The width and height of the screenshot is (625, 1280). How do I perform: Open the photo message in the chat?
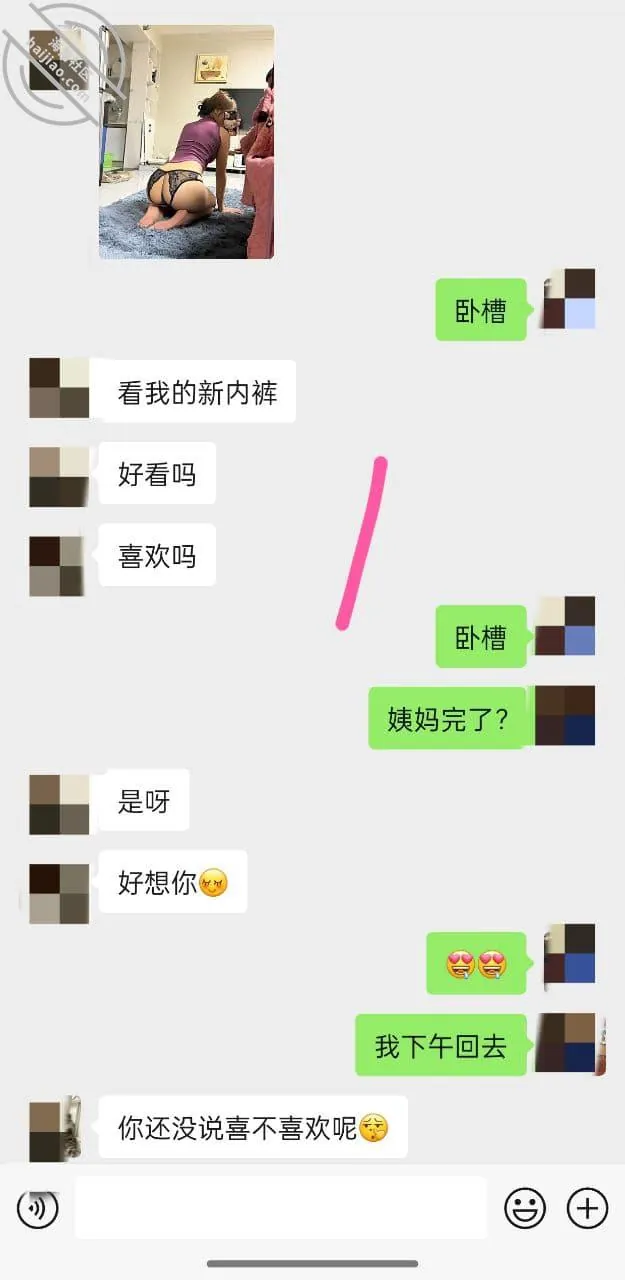tap(186, 142)
